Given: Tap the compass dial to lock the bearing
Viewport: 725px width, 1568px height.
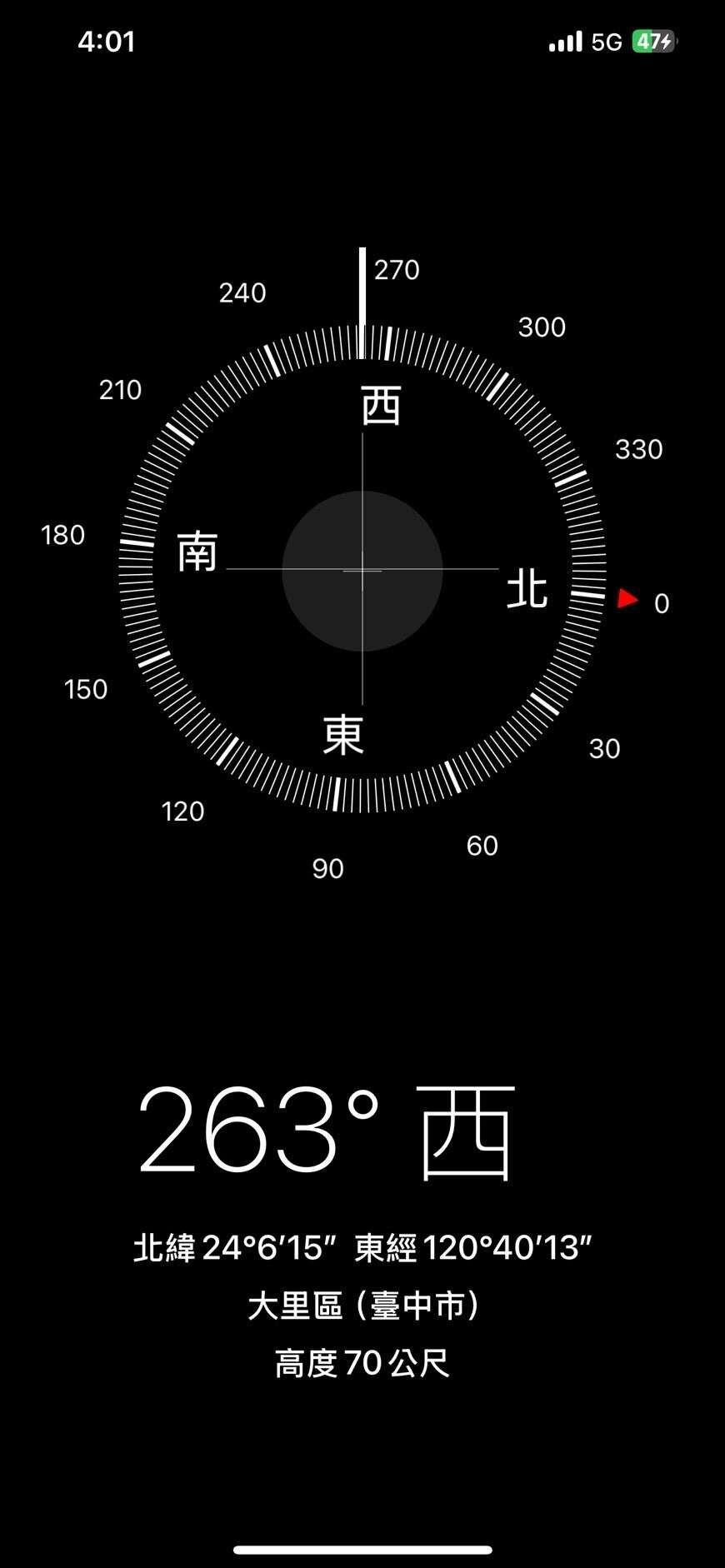Looking at the screenshot, I should point(362,571).
